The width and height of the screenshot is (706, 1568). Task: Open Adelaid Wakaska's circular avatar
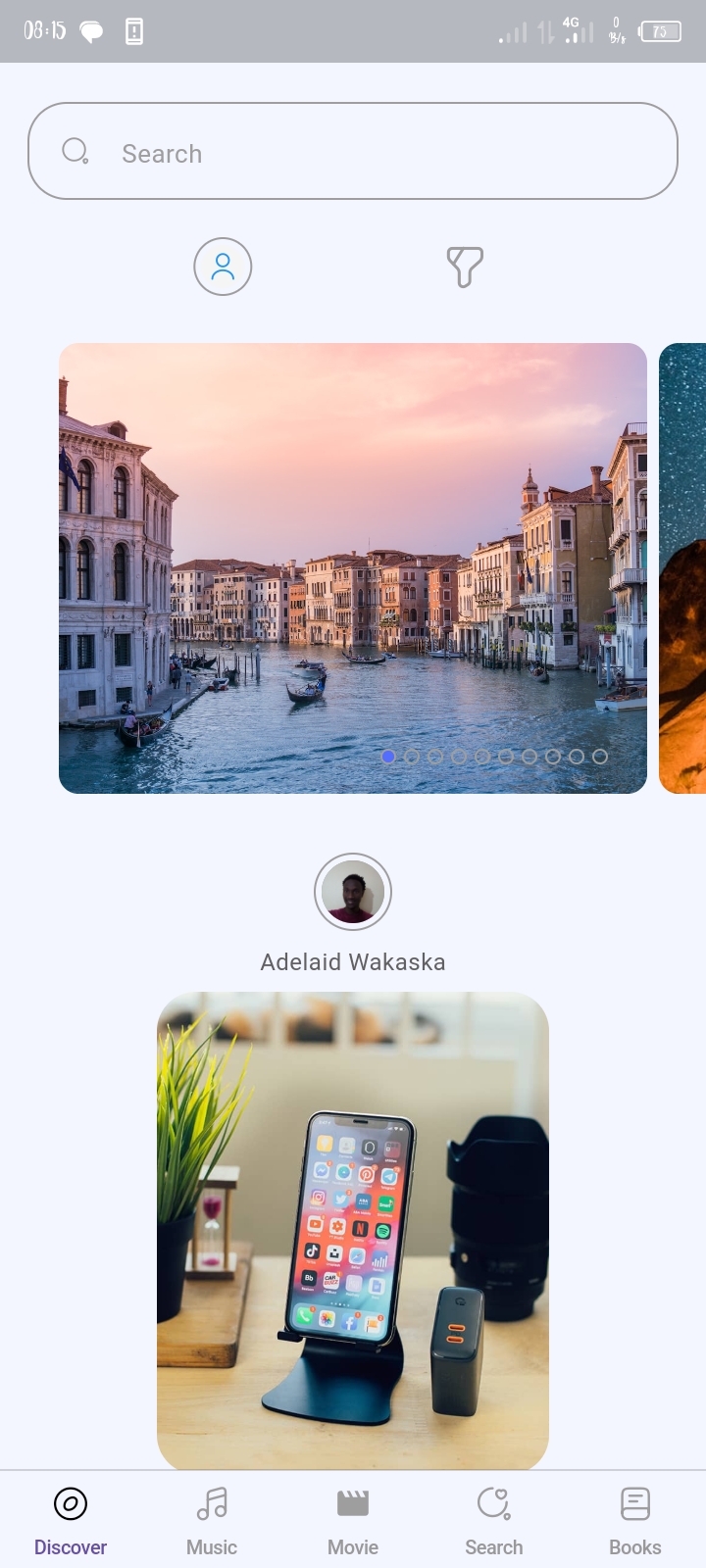pyautogui.click(x=353, y=892)
